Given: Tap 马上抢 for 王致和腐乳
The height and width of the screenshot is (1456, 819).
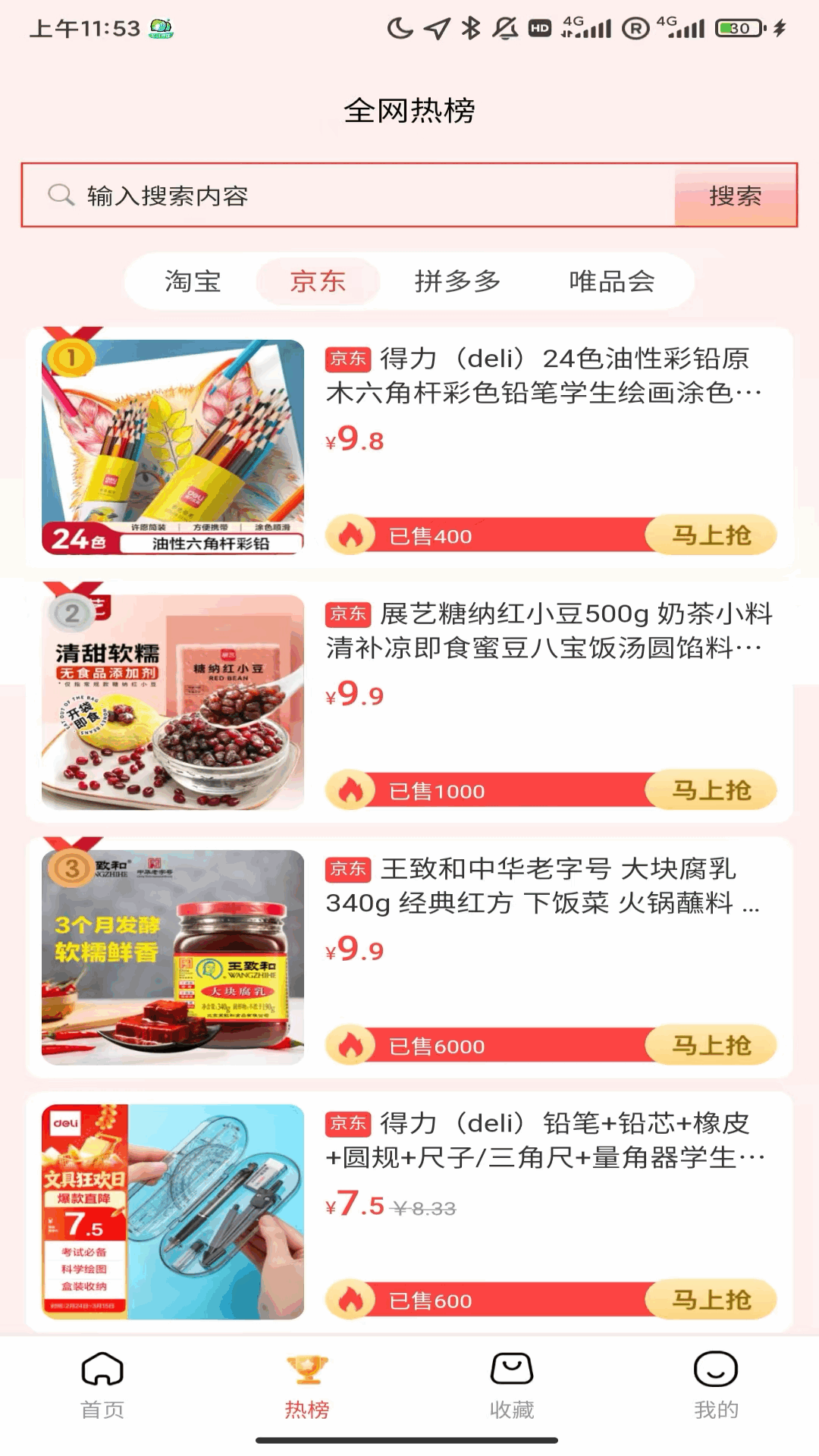Looking at the screenshot, I should click(711, 1045).
